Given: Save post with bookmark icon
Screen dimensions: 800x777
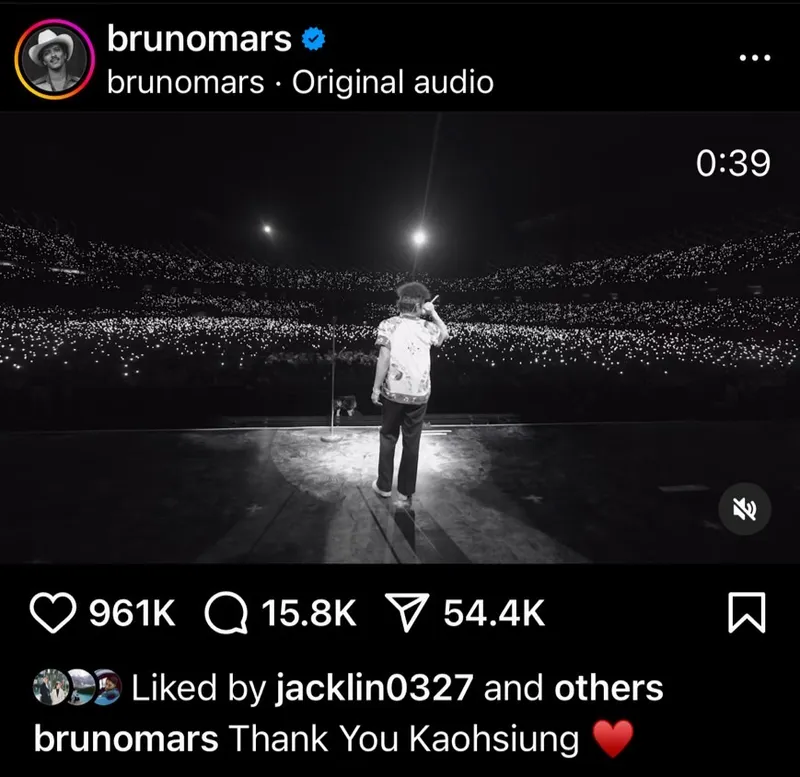Looking at the screenshot, I should point(747,613).
